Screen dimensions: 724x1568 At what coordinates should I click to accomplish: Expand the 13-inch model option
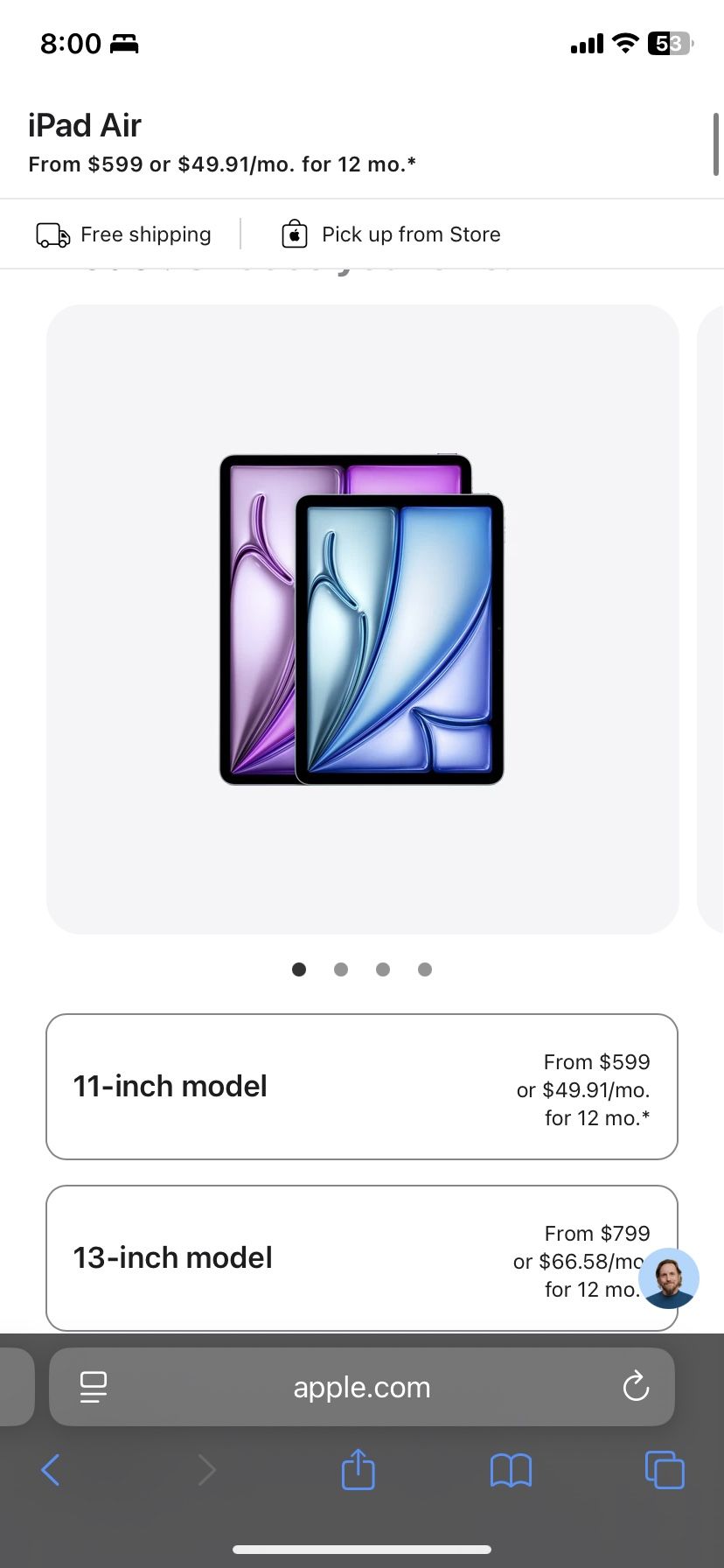[362, 1257]
